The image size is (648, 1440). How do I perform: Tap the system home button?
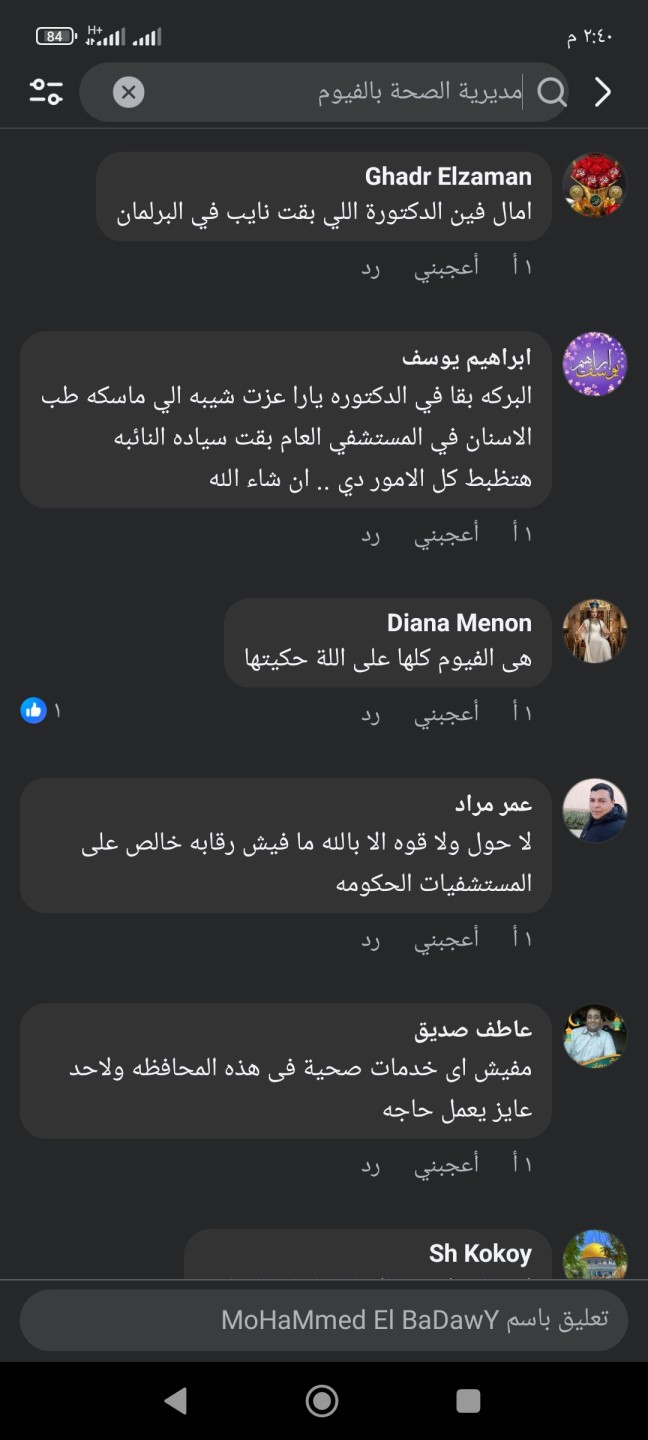[x=322, y=1401]
